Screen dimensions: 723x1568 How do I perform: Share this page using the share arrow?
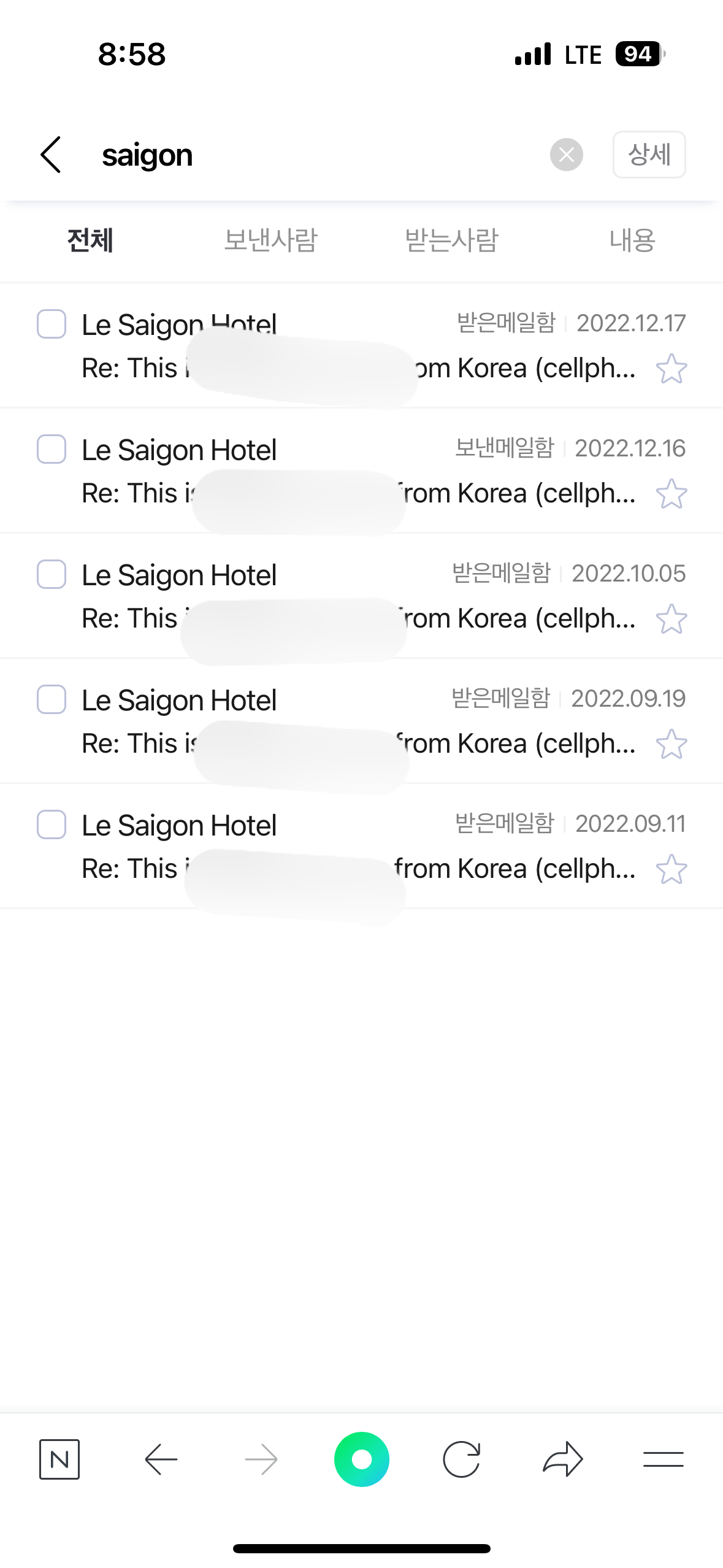pos(563,1459)
